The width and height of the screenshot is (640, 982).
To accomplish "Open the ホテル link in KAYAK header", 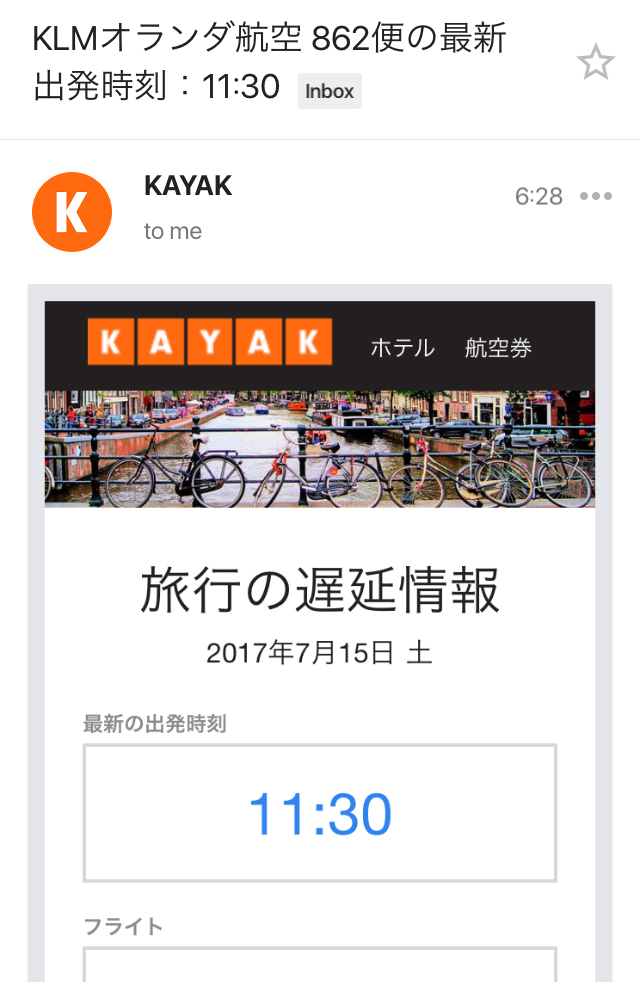I will pos(402,348).
